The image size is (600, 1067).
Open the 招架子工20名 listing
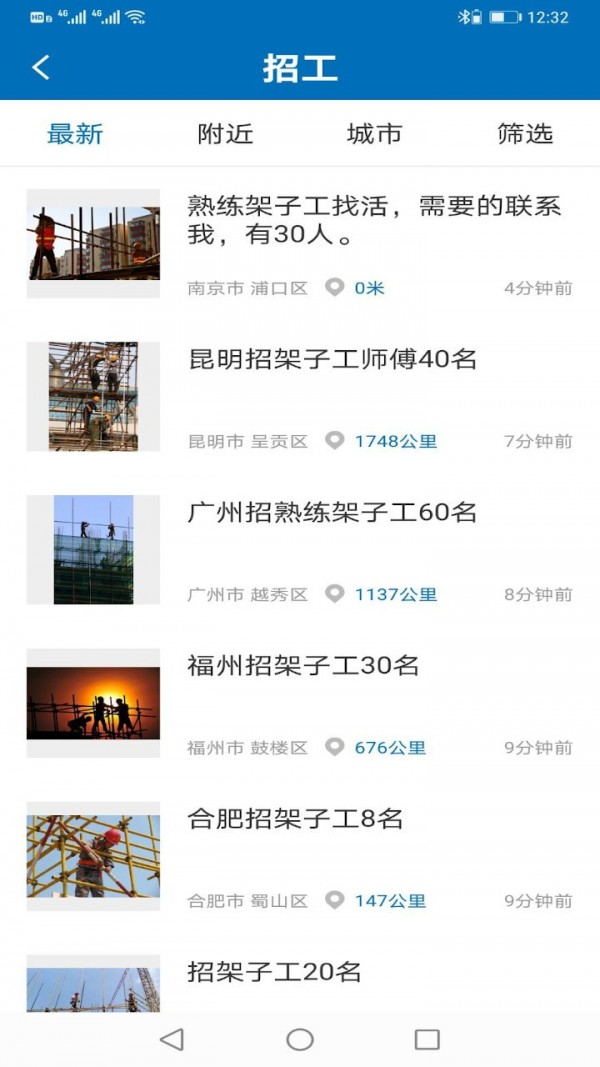click(x=274, y=972)
